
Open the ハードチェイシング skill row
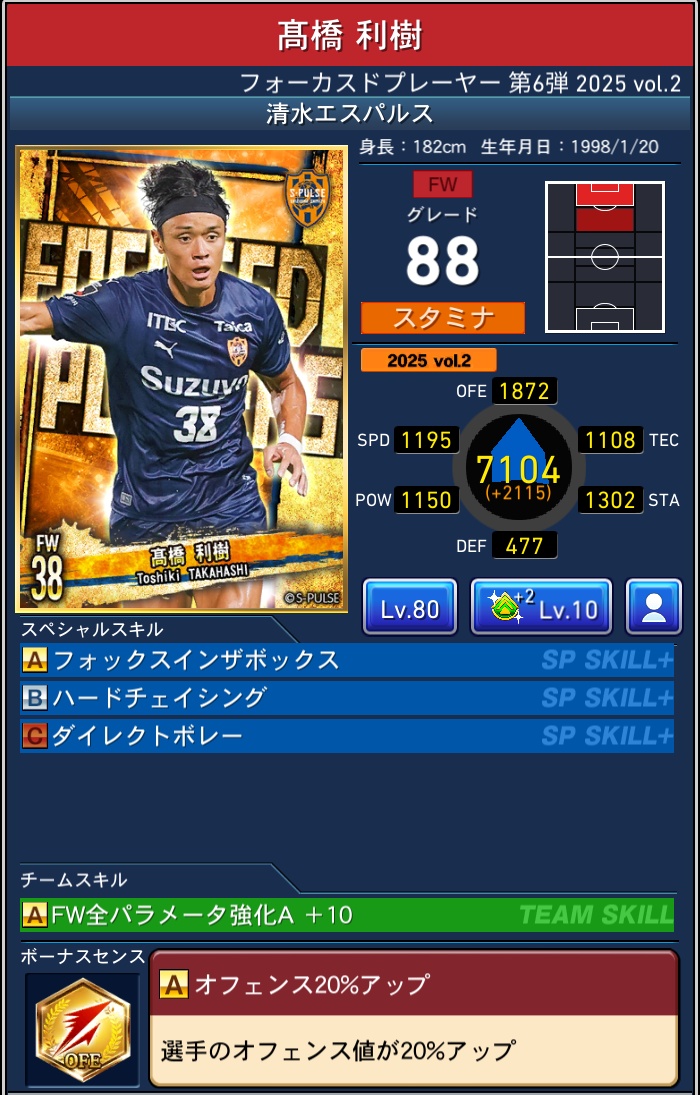tap(346, 698)
